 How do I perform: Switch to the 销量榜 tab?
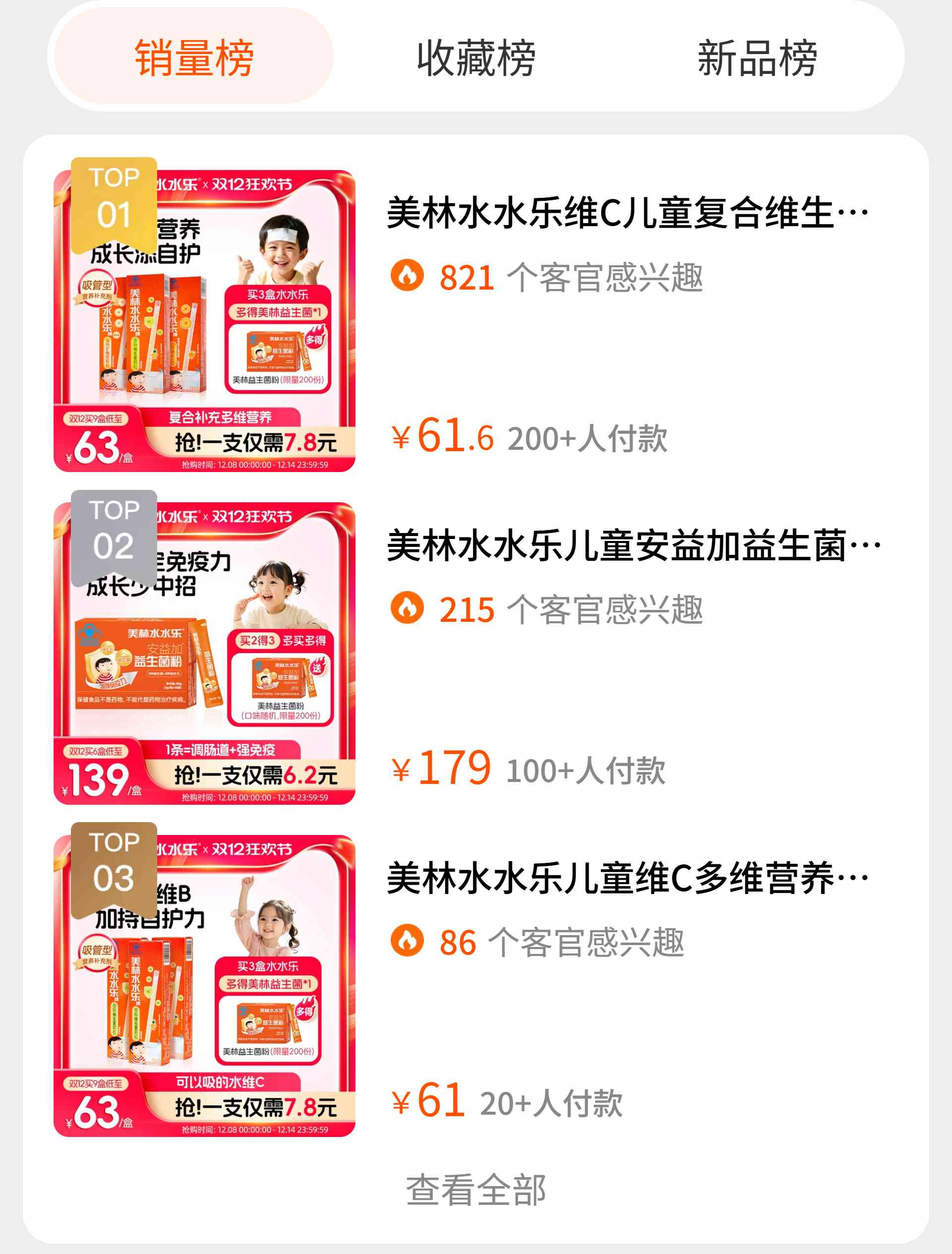click(193, 57)
